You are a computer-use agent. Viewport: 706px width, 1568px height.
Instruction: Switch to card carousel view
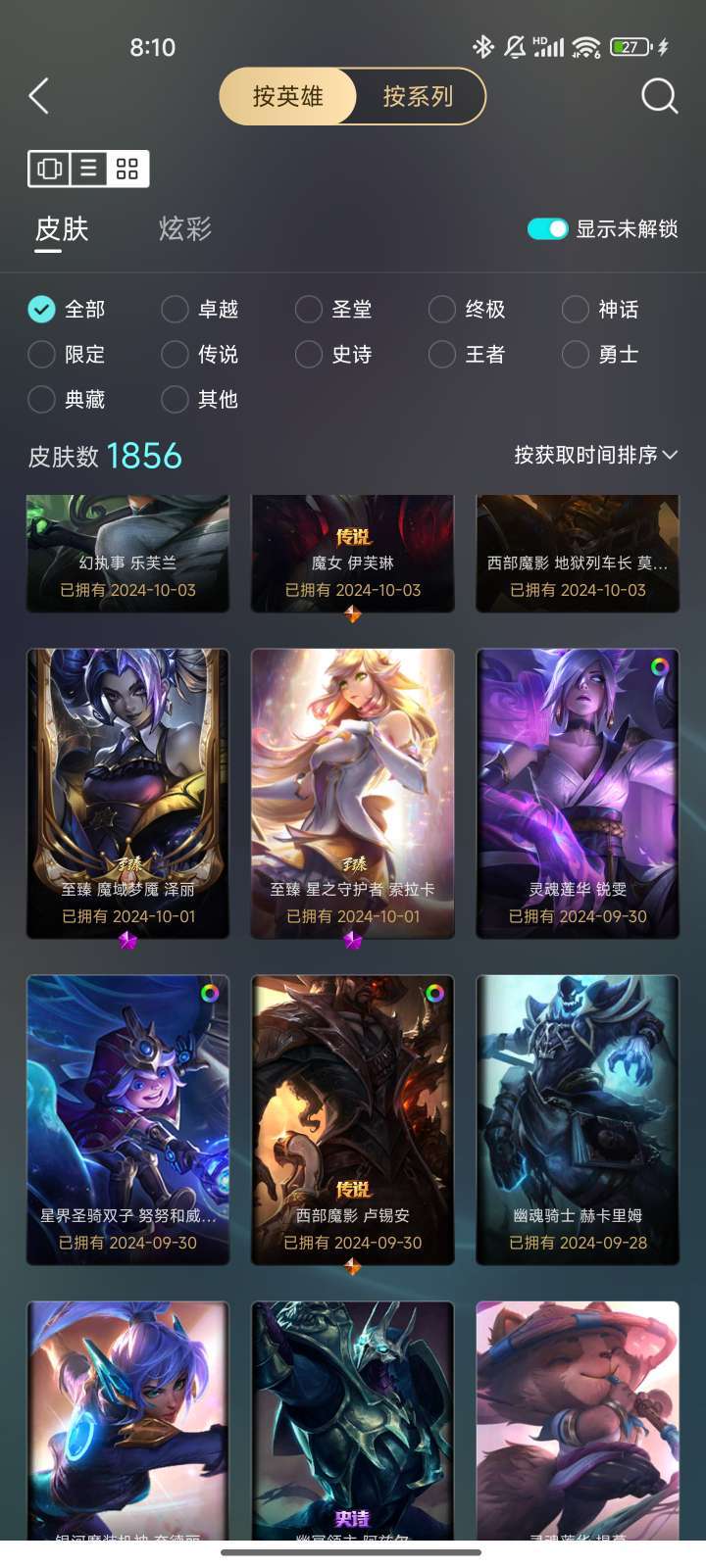point(47,169)
